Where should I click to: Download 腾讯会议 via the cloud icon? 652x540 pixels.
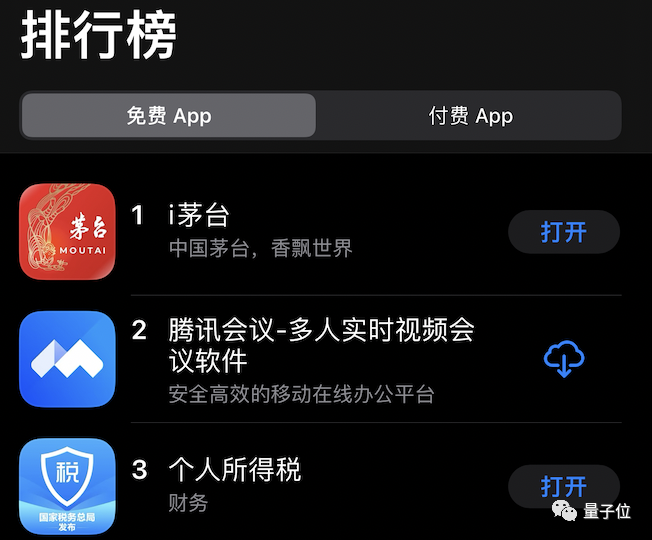pos(563,359)
